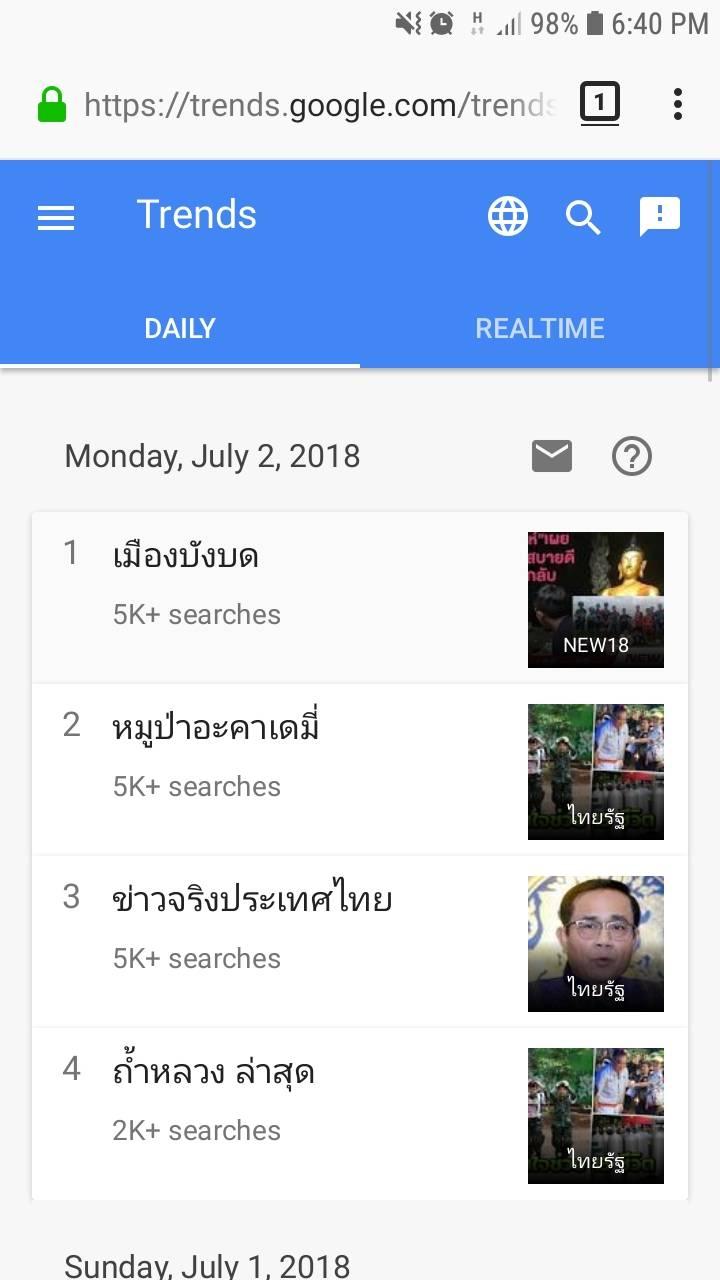The image size is (720, 1280).
Task: Tap the browser address bar URL
Action: coord(320,104)
